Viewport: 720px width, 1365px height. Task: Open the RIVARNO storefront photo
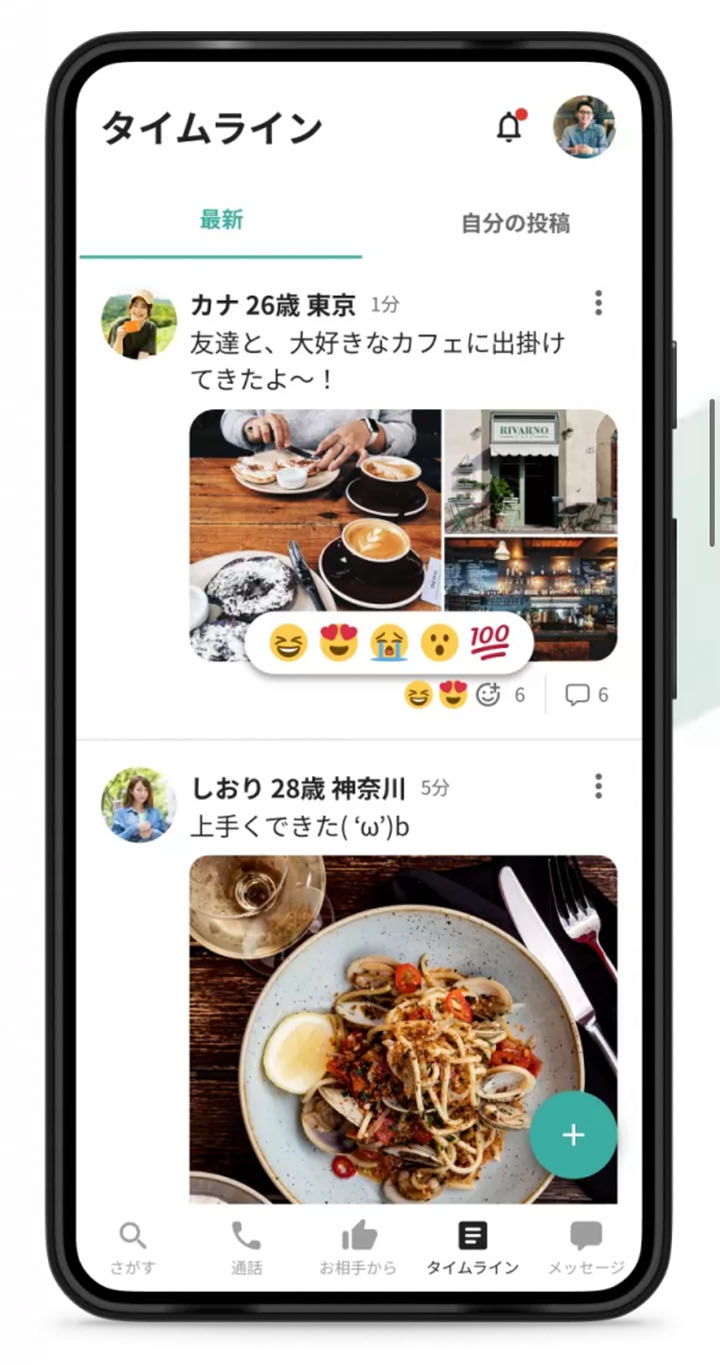tap(531, 470)
